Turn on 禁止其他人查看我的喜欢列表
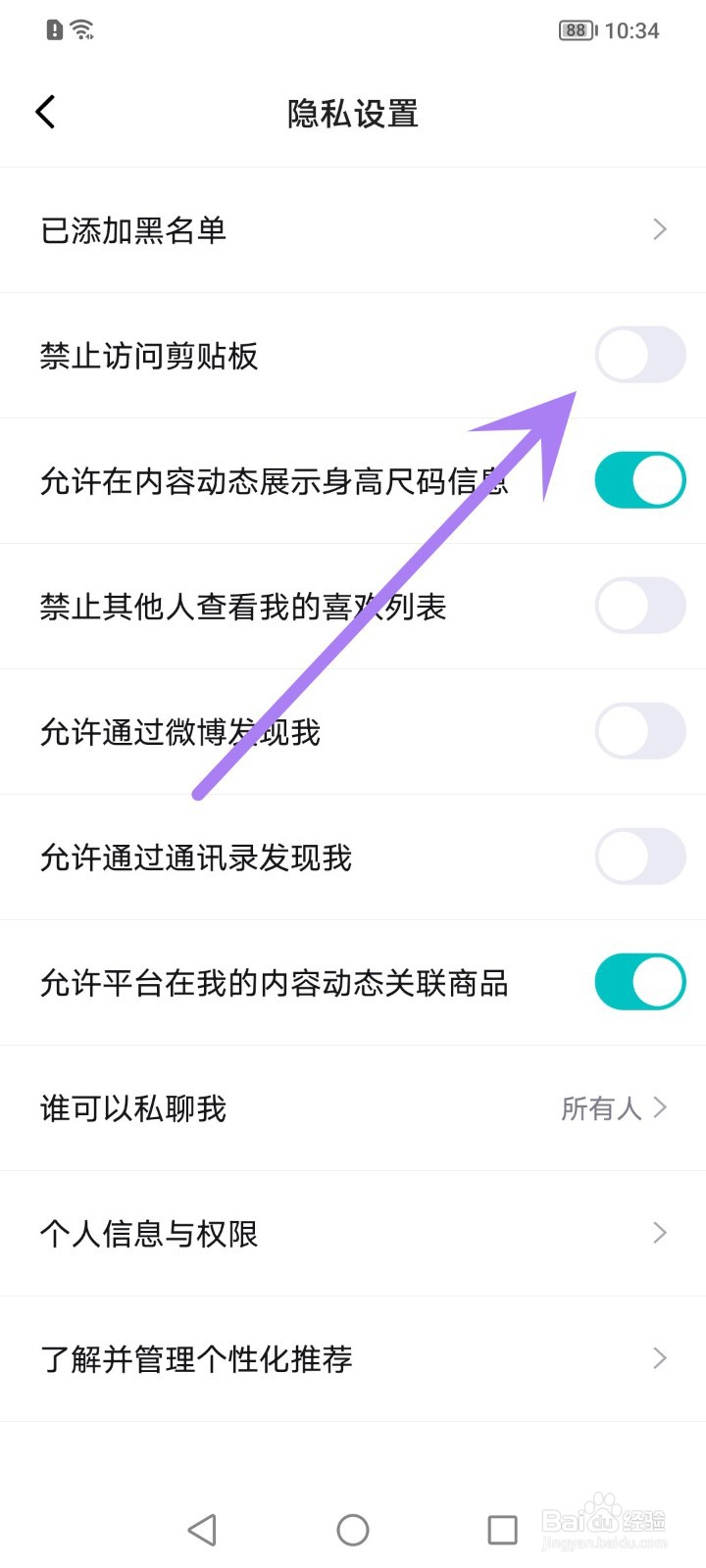This screenshot has width=706, height=1568. click(639, 606)
